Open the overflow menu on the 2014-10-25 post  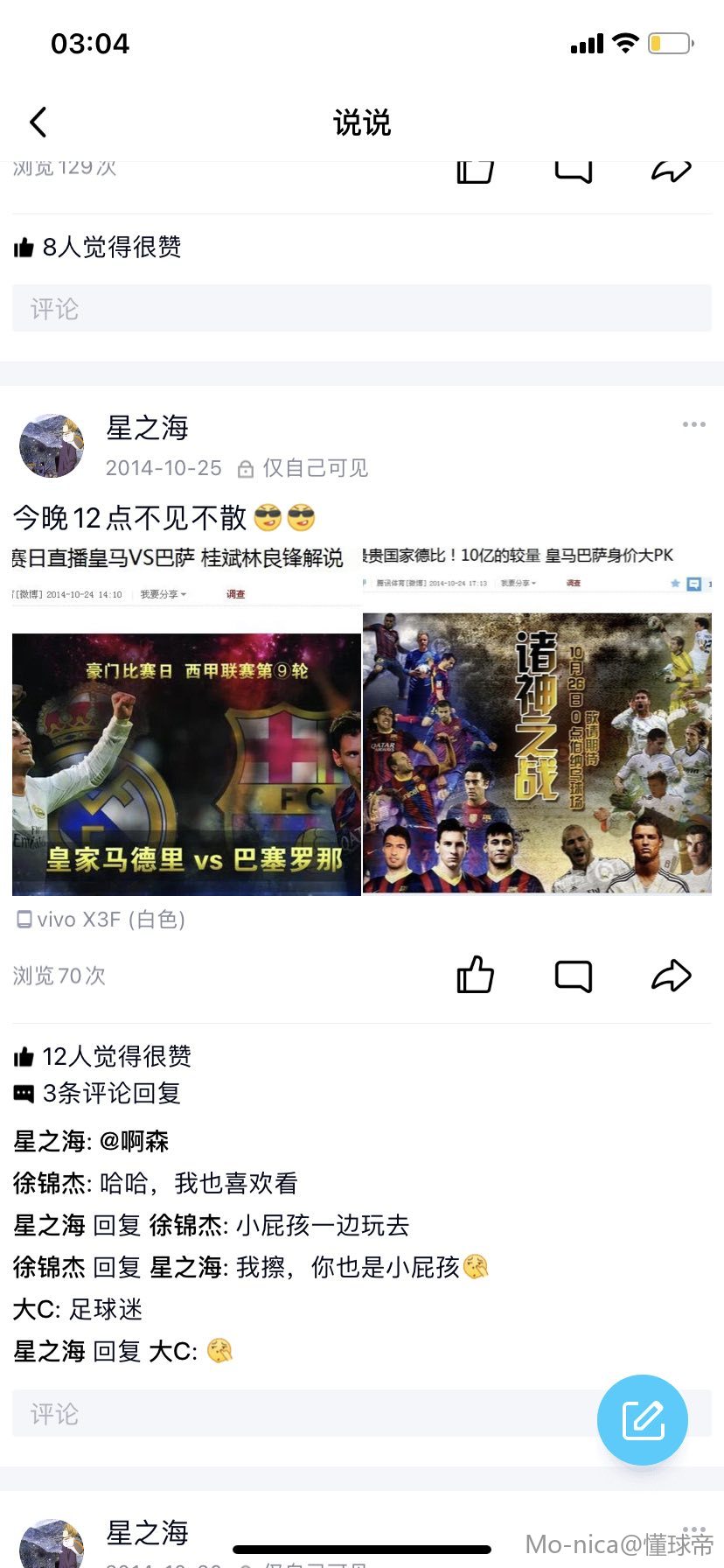[693, 424]
